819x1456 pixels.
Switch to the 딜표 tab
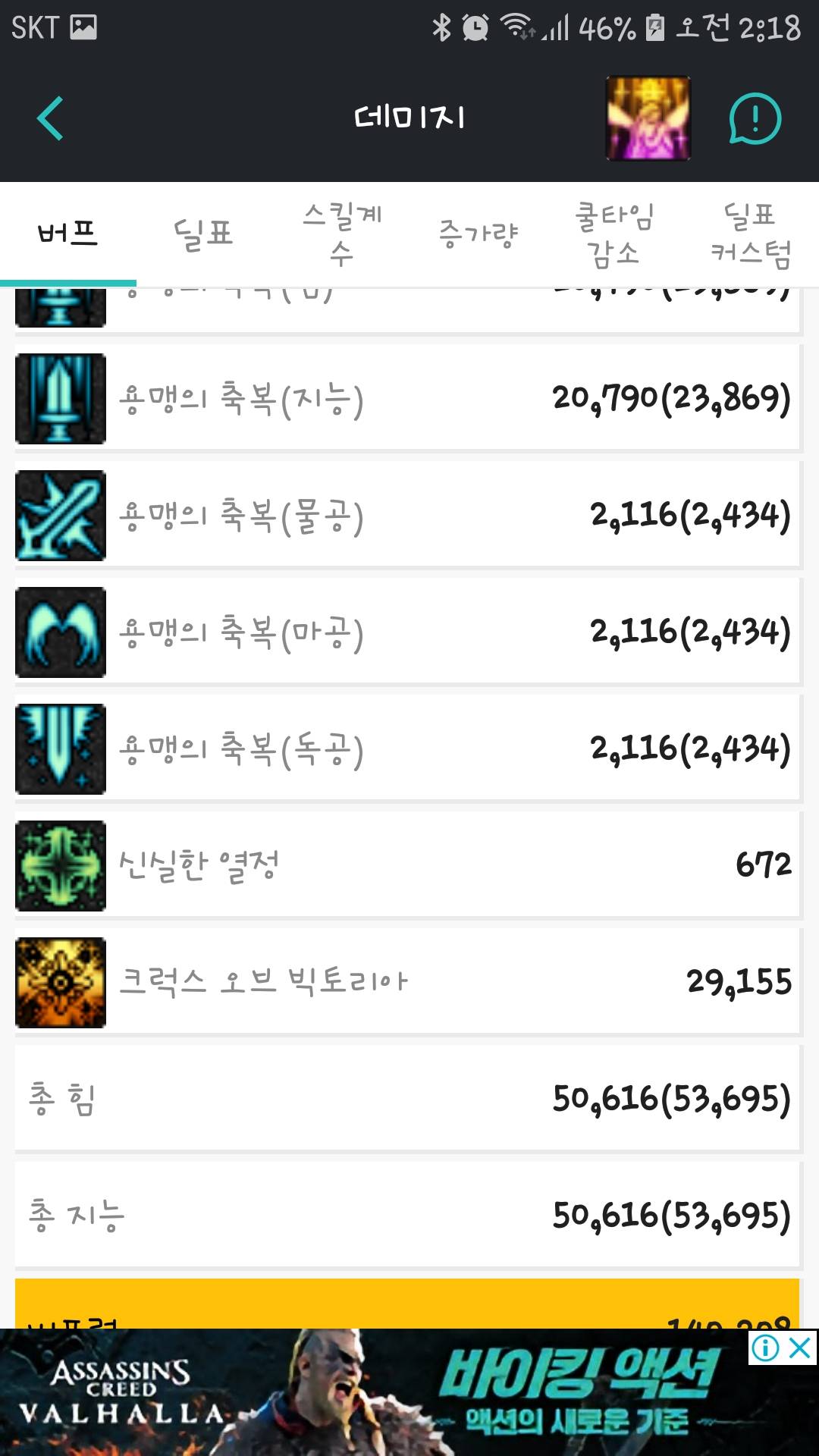click(x=203, y=234)
